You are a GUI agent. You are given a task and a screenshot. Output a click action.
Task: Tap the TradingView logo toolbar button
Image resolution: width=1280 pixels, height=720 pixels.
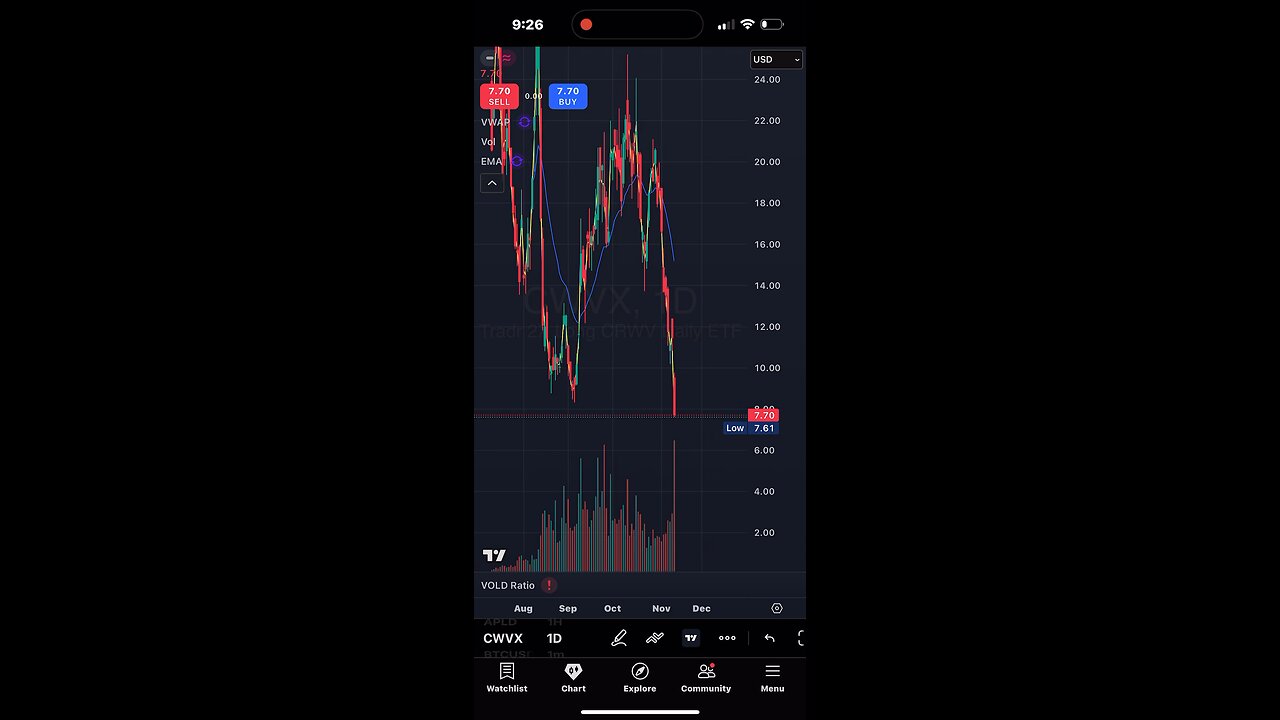click(x=691, y=638)
